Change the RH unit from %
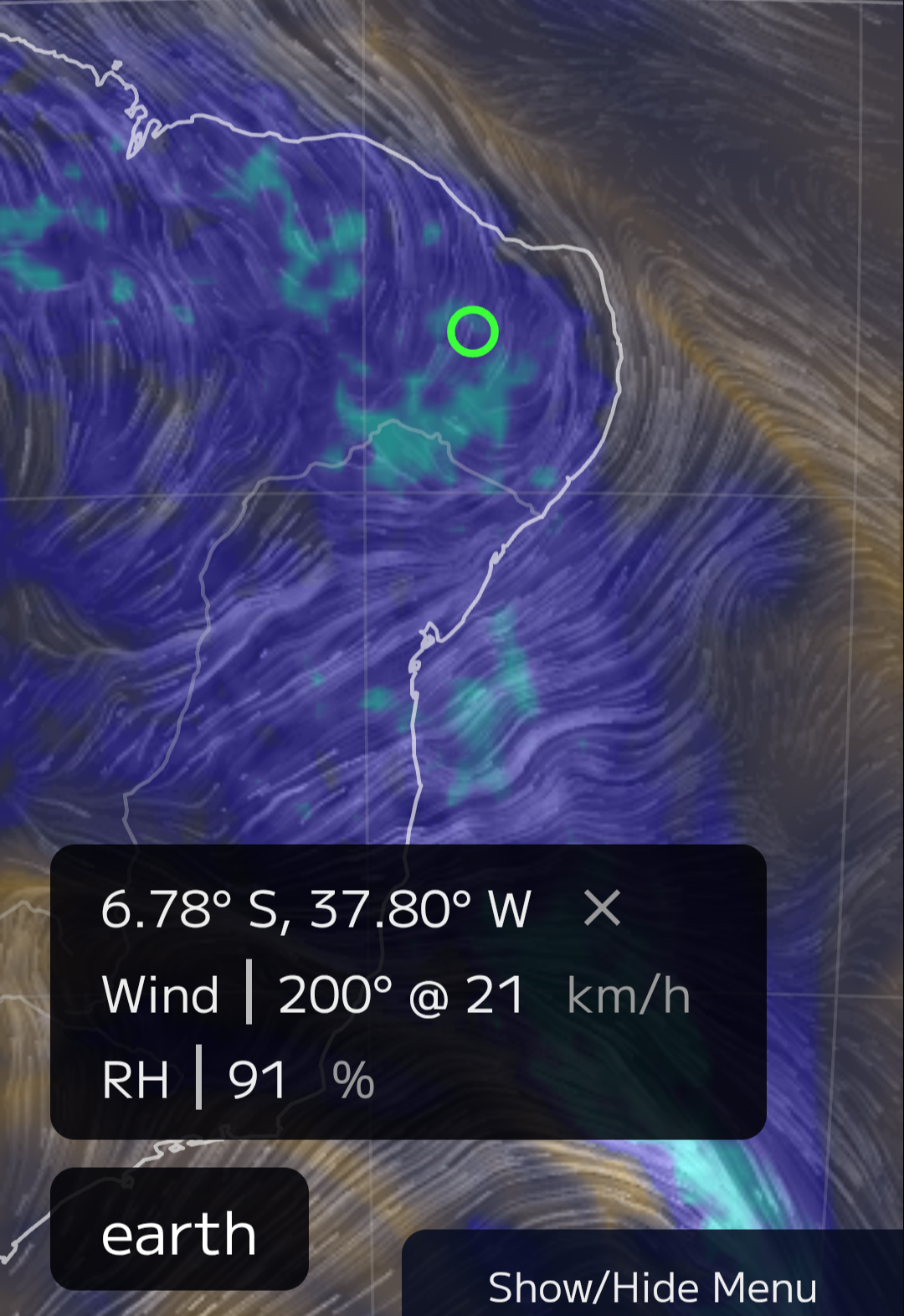 click(352, 1080)
